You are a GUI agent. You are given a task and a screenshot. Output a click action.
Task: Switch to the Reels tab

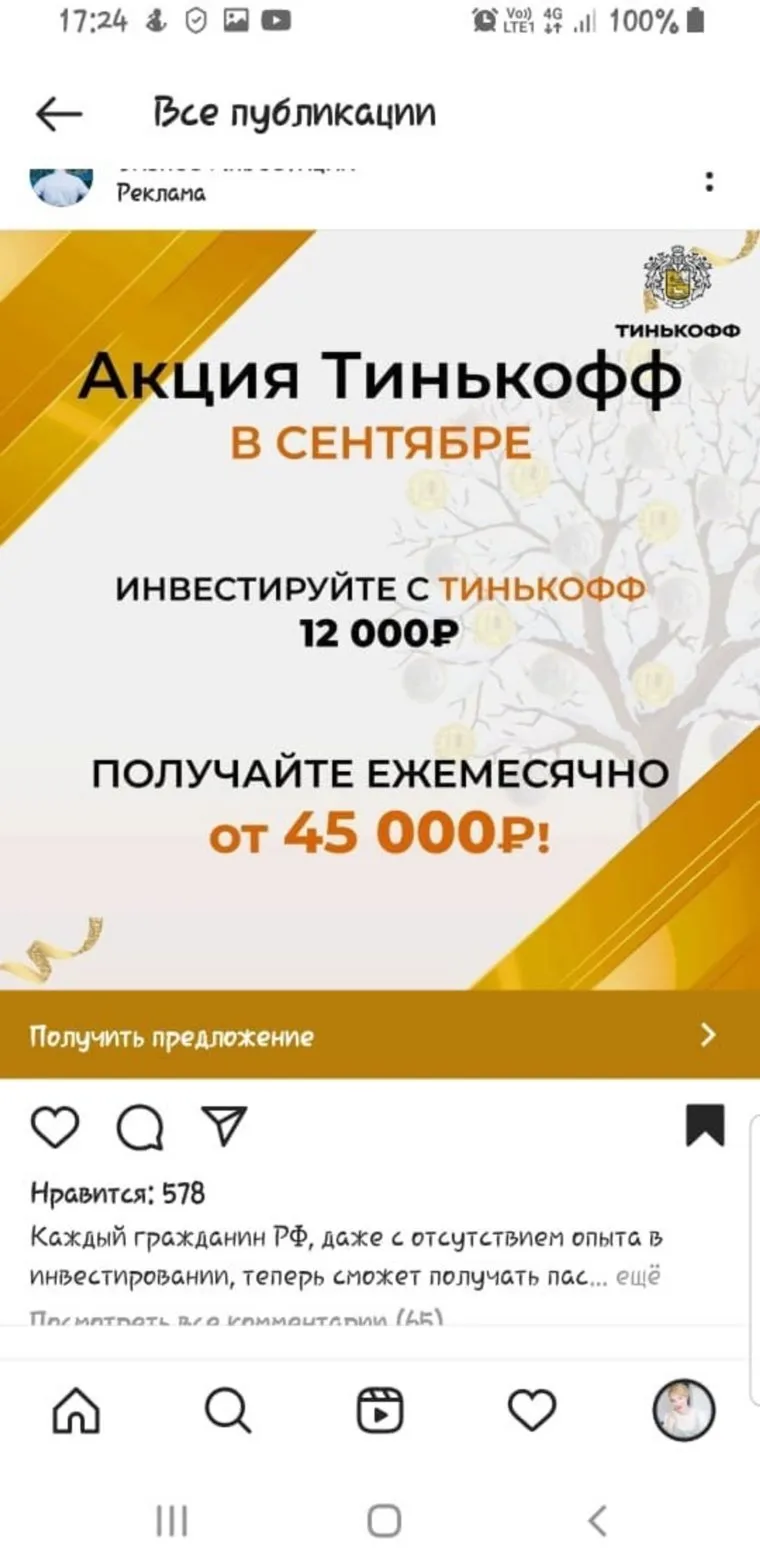pos(380,1411)
